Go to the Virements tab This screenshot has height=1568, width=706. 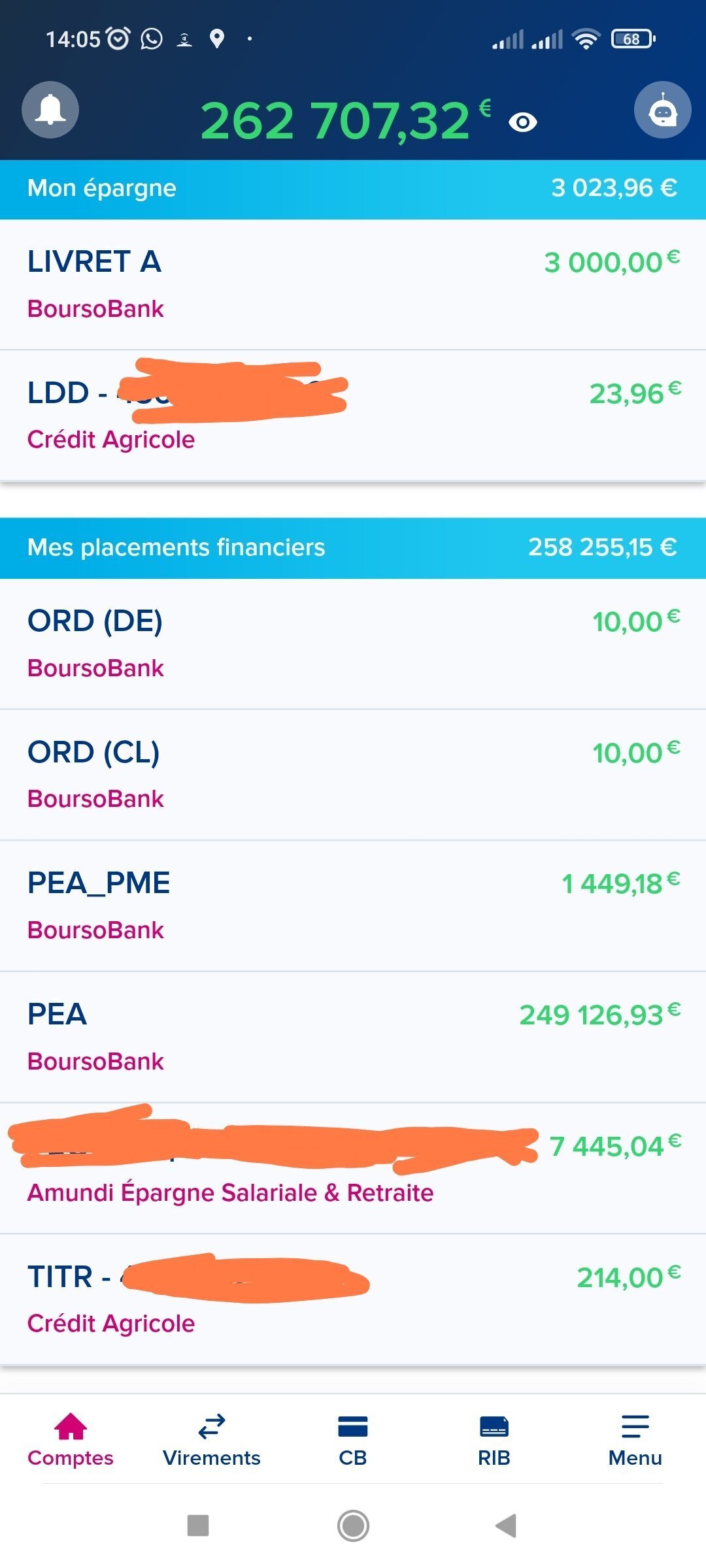[x=212, y=1441]
